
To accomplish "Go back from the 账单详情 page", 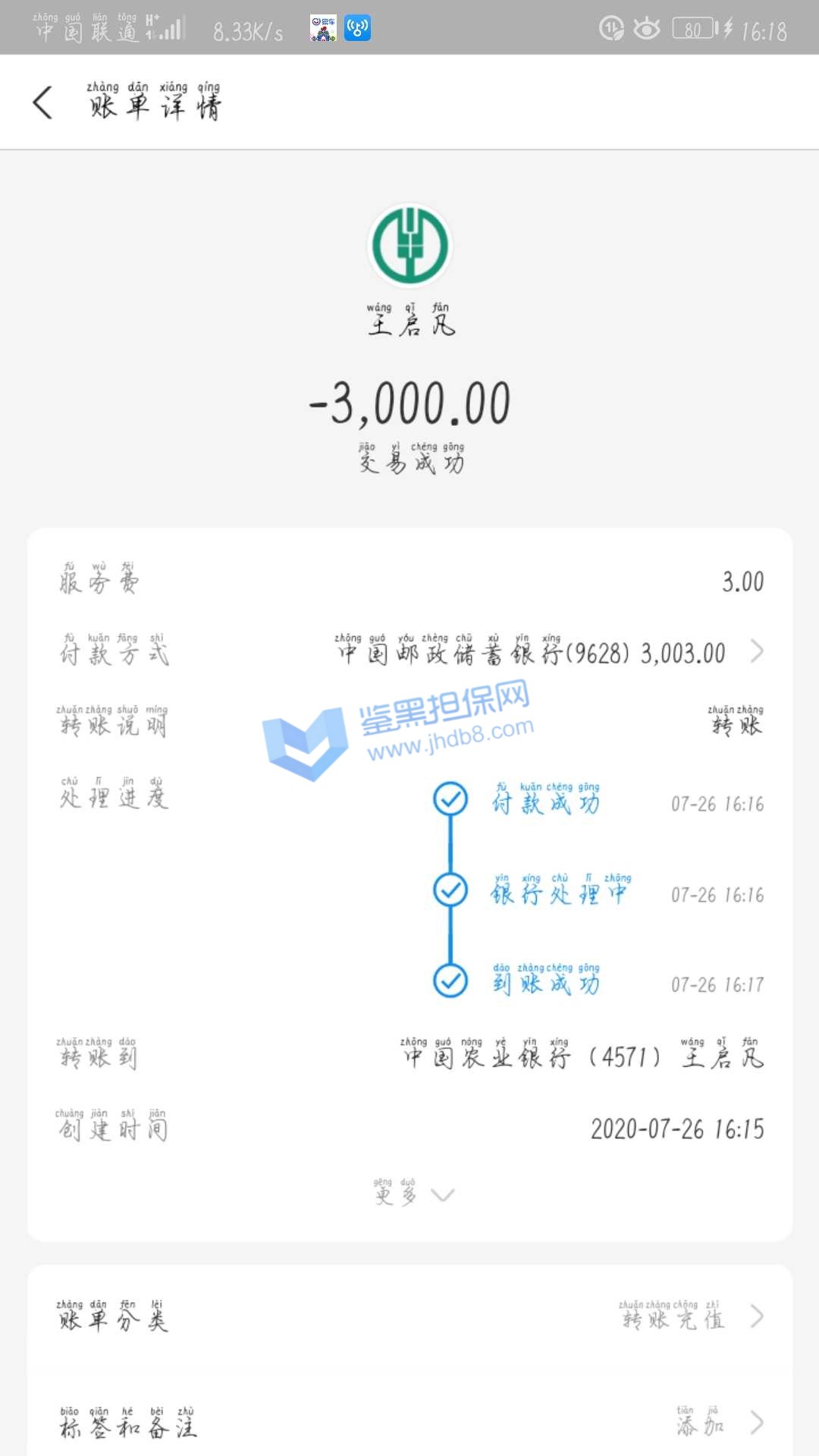I will click(43, 102).
